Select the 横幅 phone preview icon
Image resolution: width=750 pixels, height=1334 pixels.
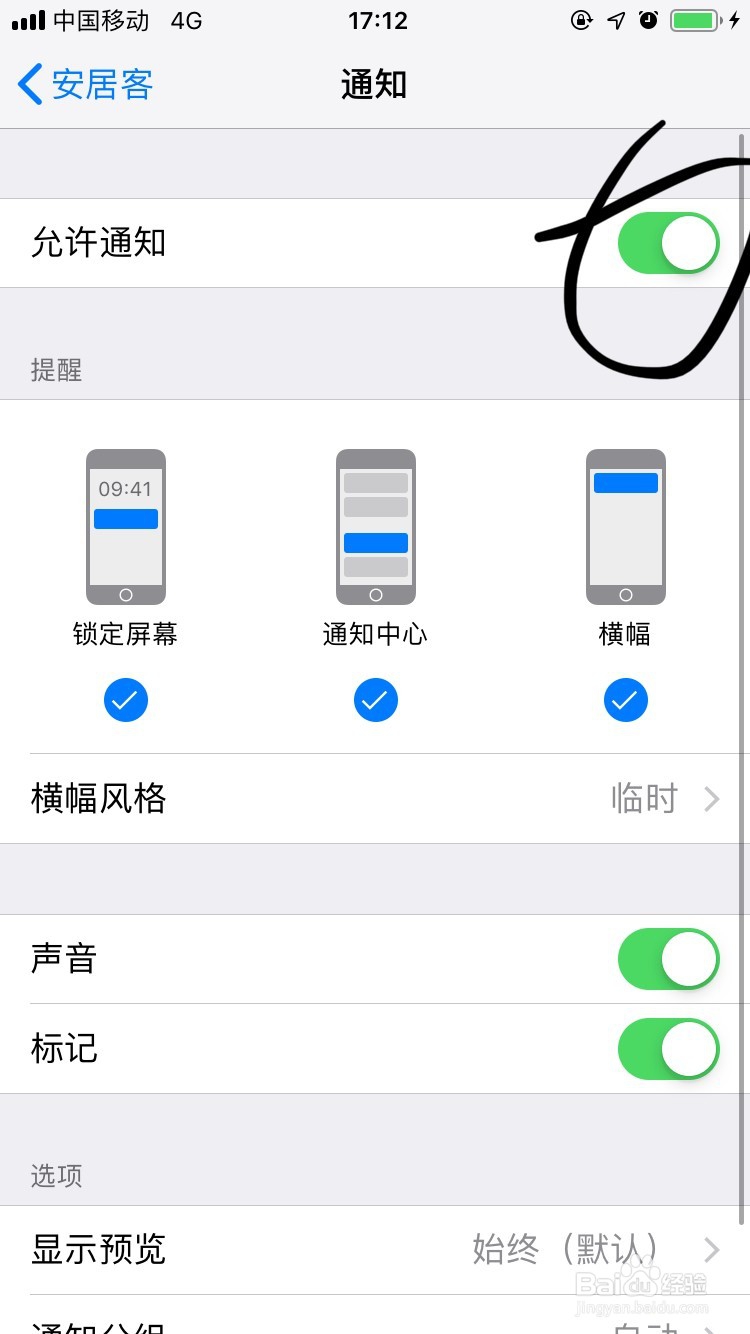coord(625,525)
